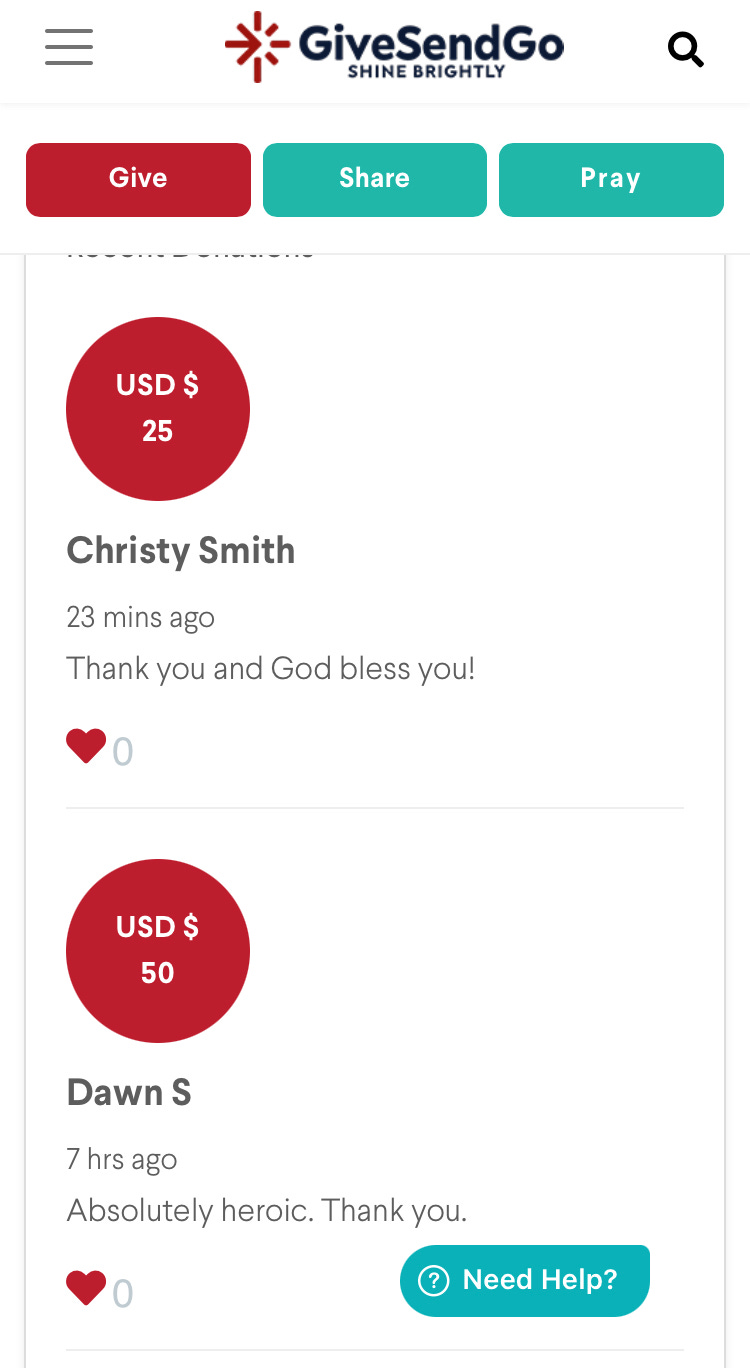
Task: Open the Need Help? chat
Action: (524, 1280)
